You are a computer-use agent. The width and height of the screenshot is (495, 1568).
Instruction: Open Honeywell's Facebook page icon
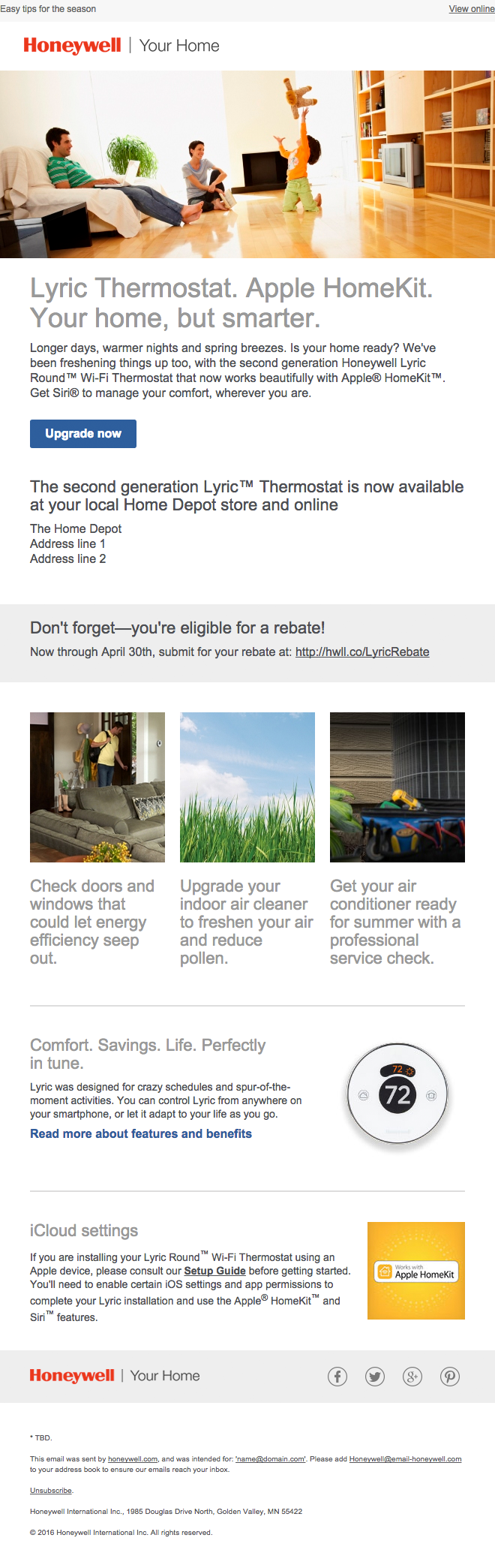(x=337, y=1376)
